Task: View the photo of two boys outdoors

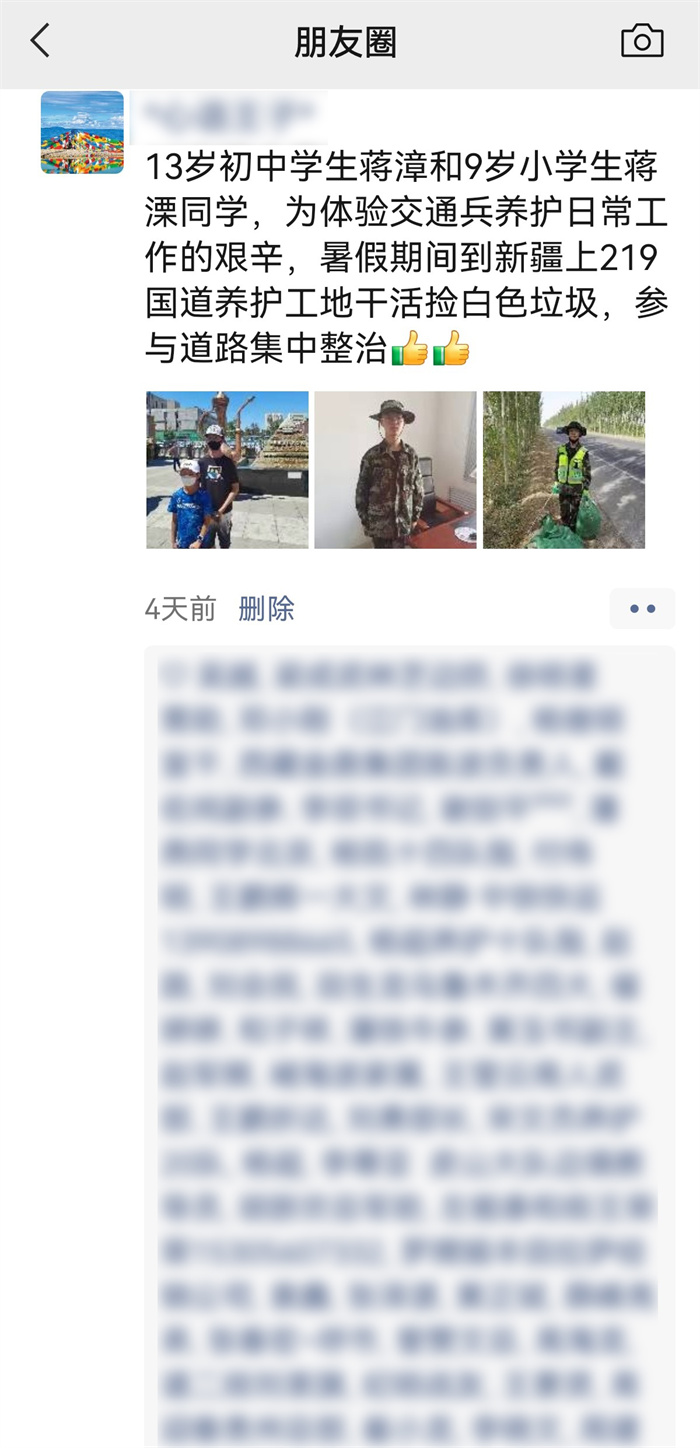Action: (x=227, y=470)
